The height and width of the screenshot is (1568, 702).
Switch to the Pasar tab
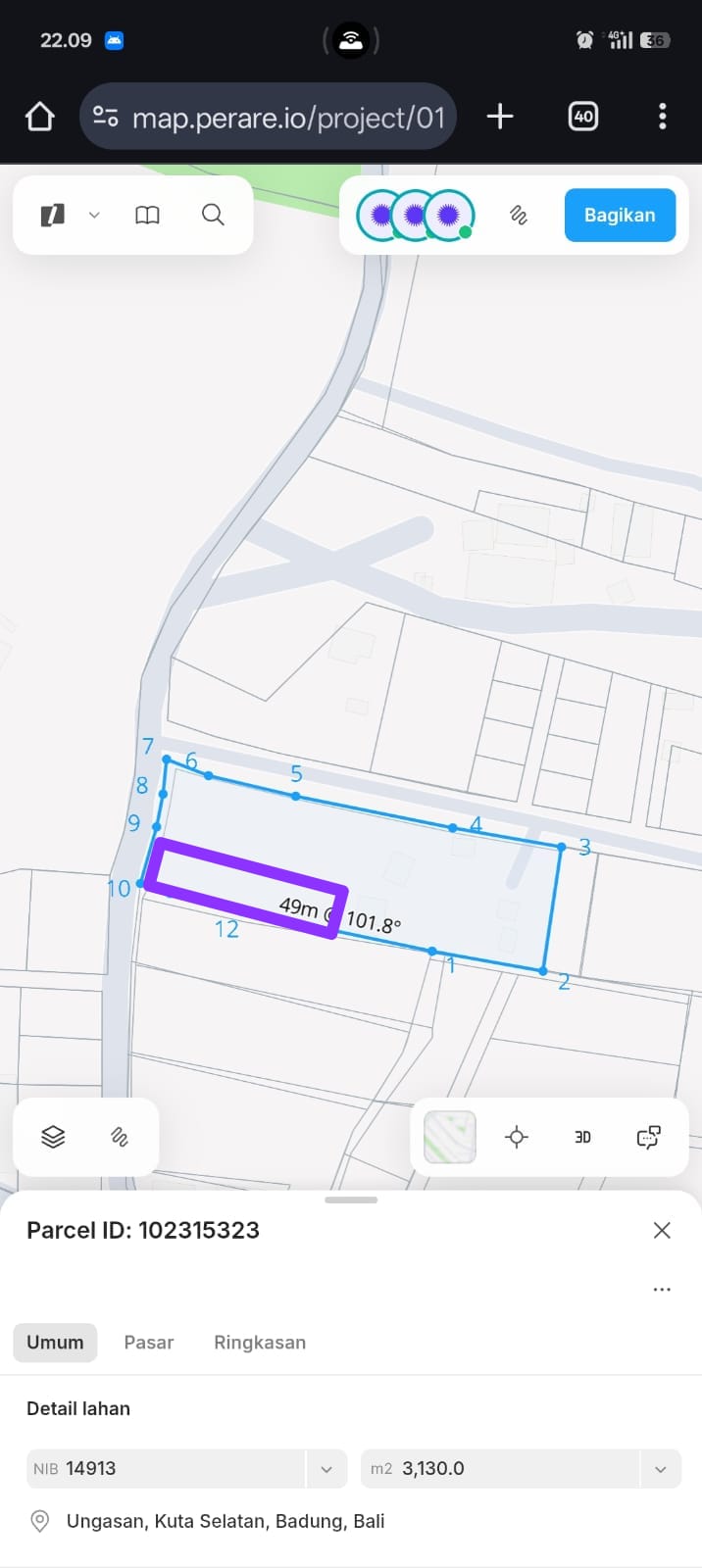tap(149, 1343)
